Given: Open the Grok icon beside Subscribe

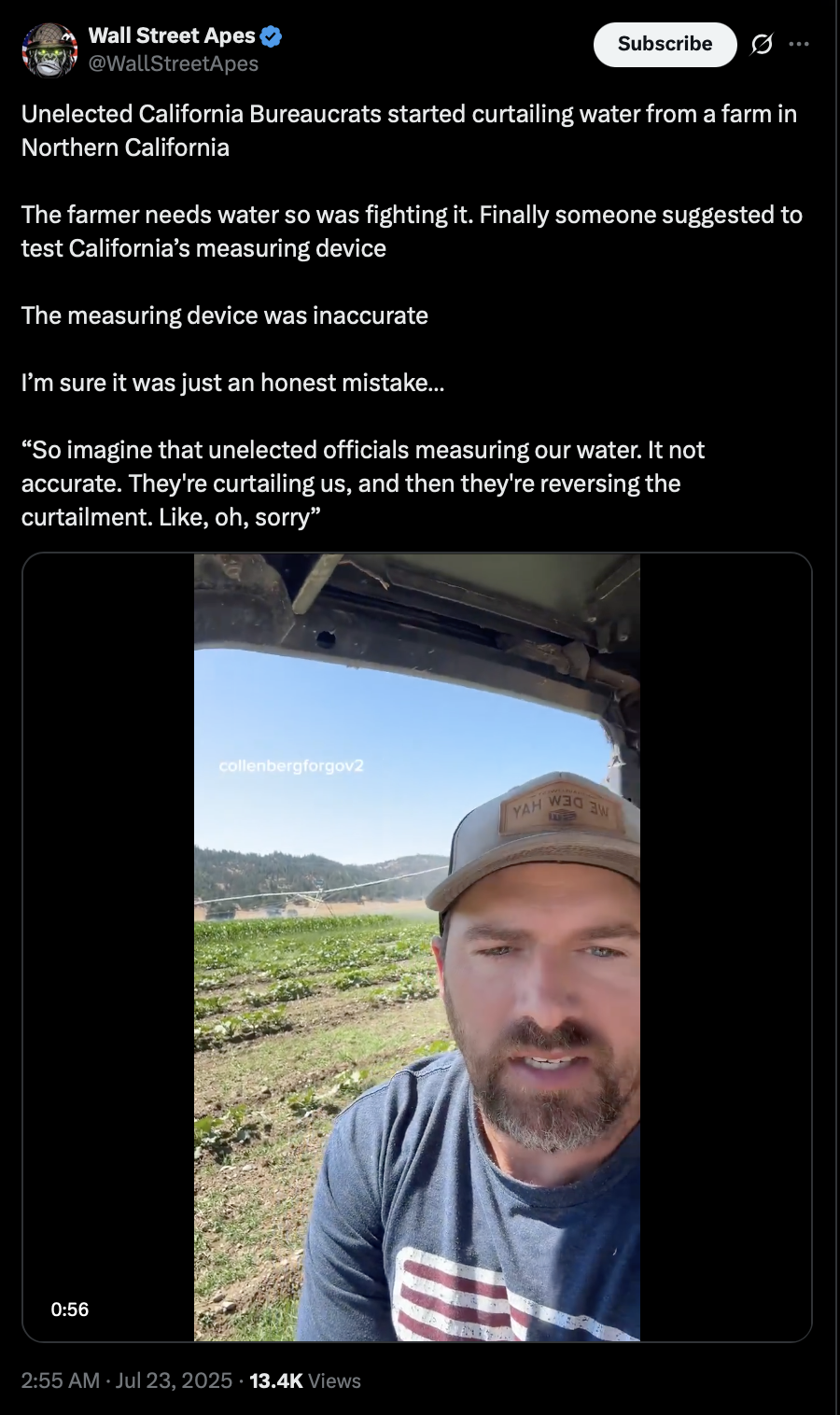Looking at the screenshot, I should [x=762, y=44].
